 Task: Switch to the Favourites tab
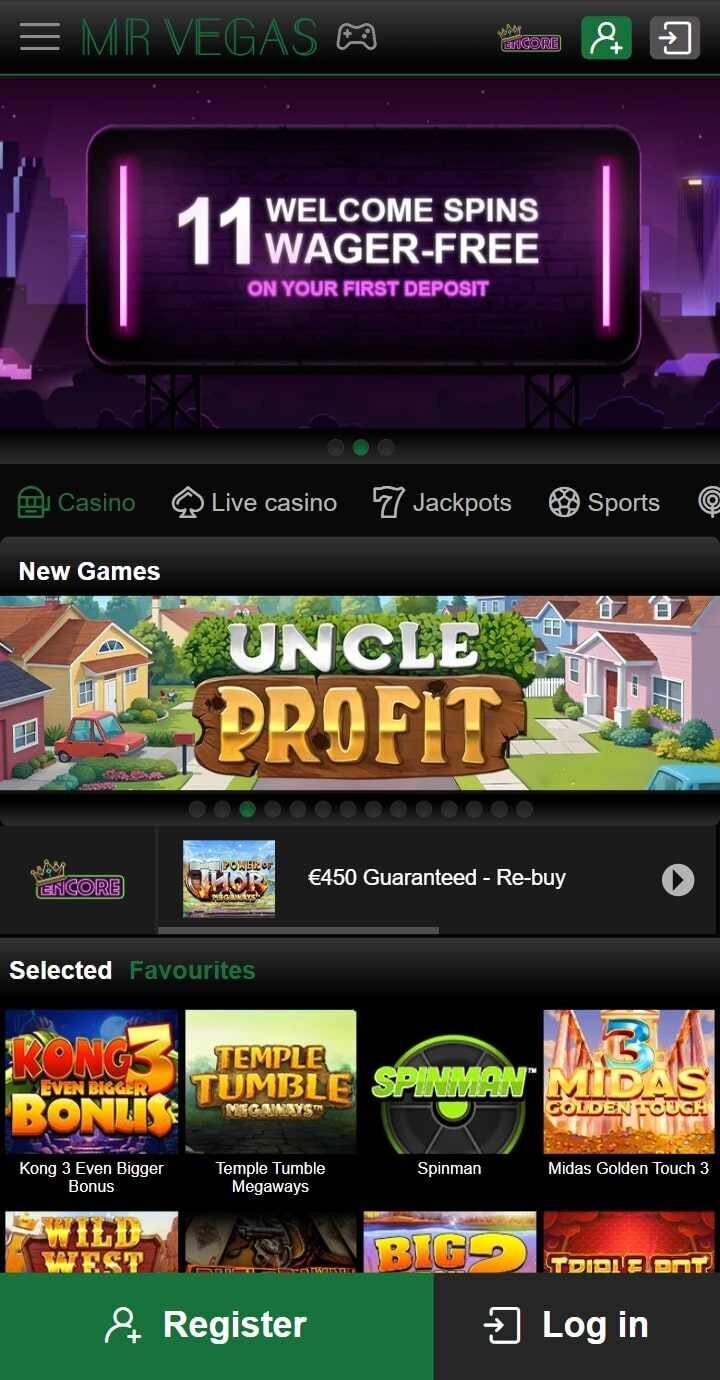[x=192, y=970]
